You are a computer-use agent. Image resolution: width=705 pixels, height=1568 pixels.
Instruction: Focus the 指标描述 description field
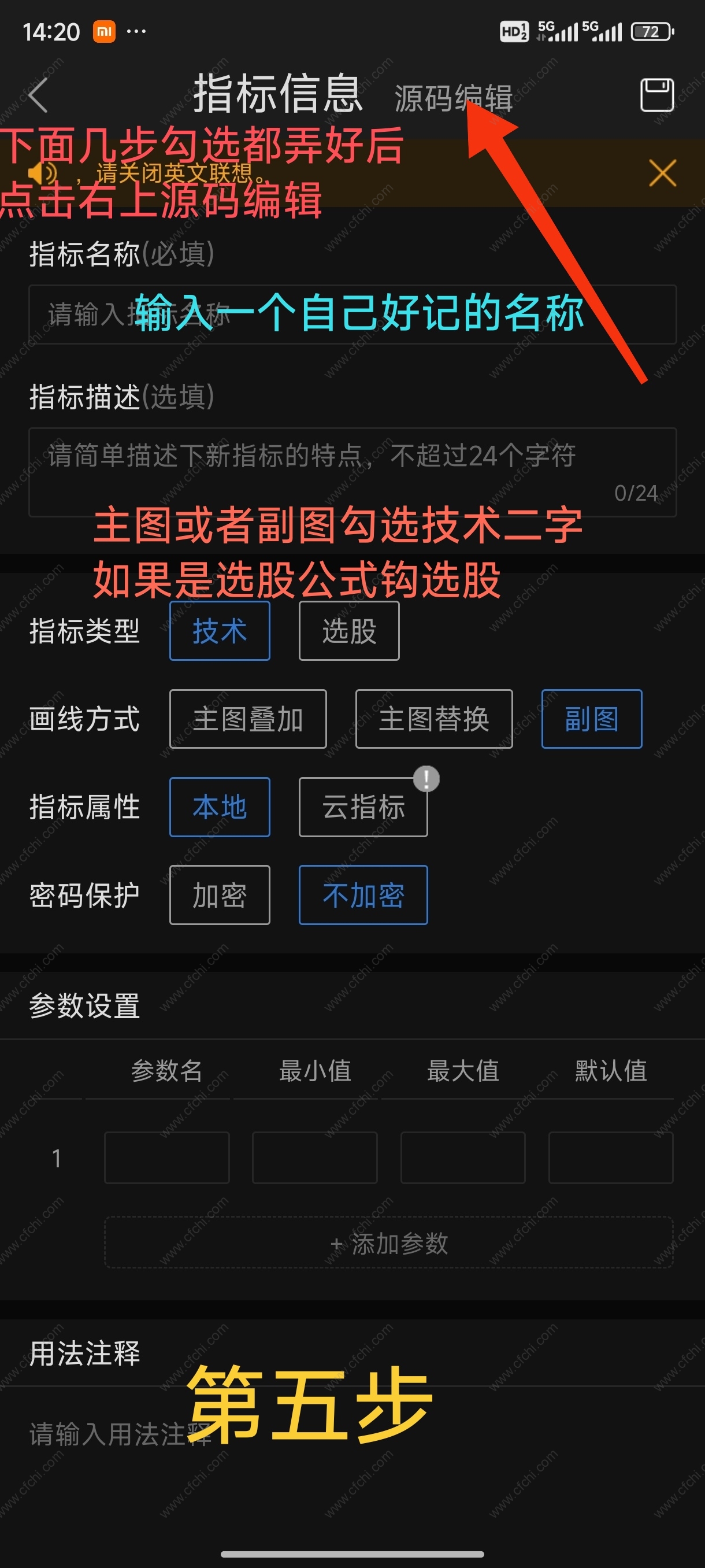click(352, 472)
